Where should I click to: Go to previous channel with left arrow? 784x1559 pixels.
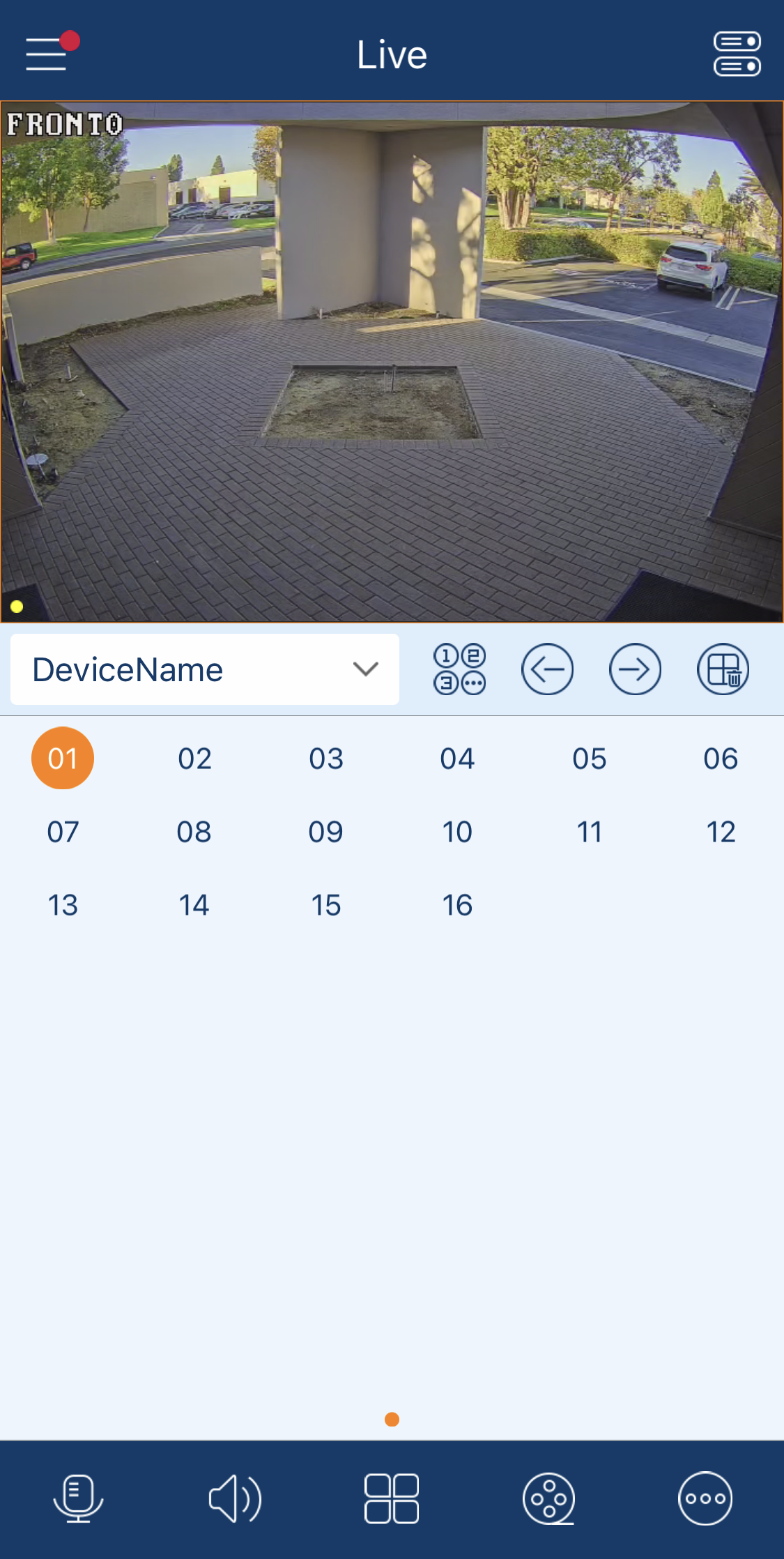[x=547, y=669]
